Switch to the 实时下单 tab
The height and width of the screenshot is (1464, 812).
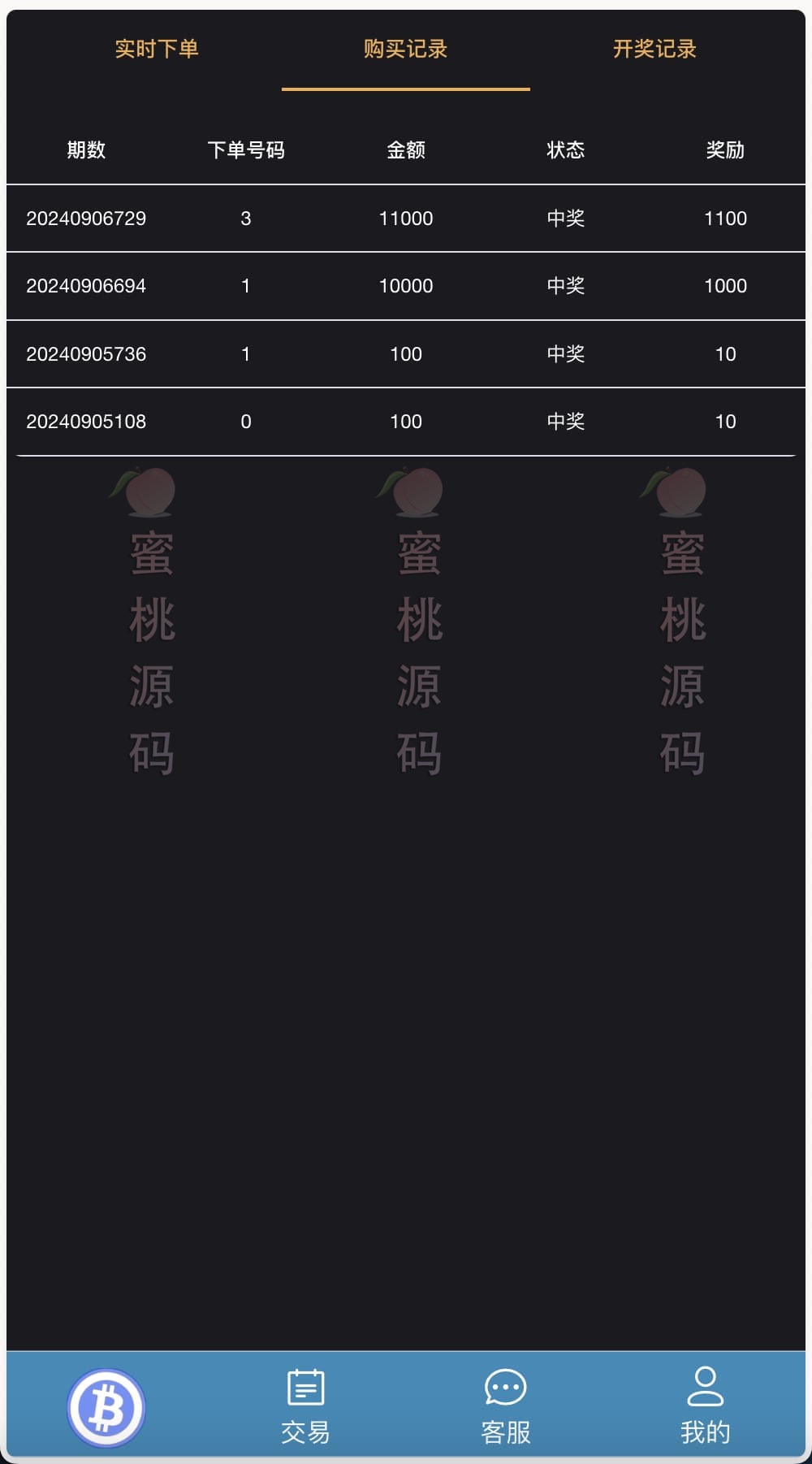(x=157, y=50)
